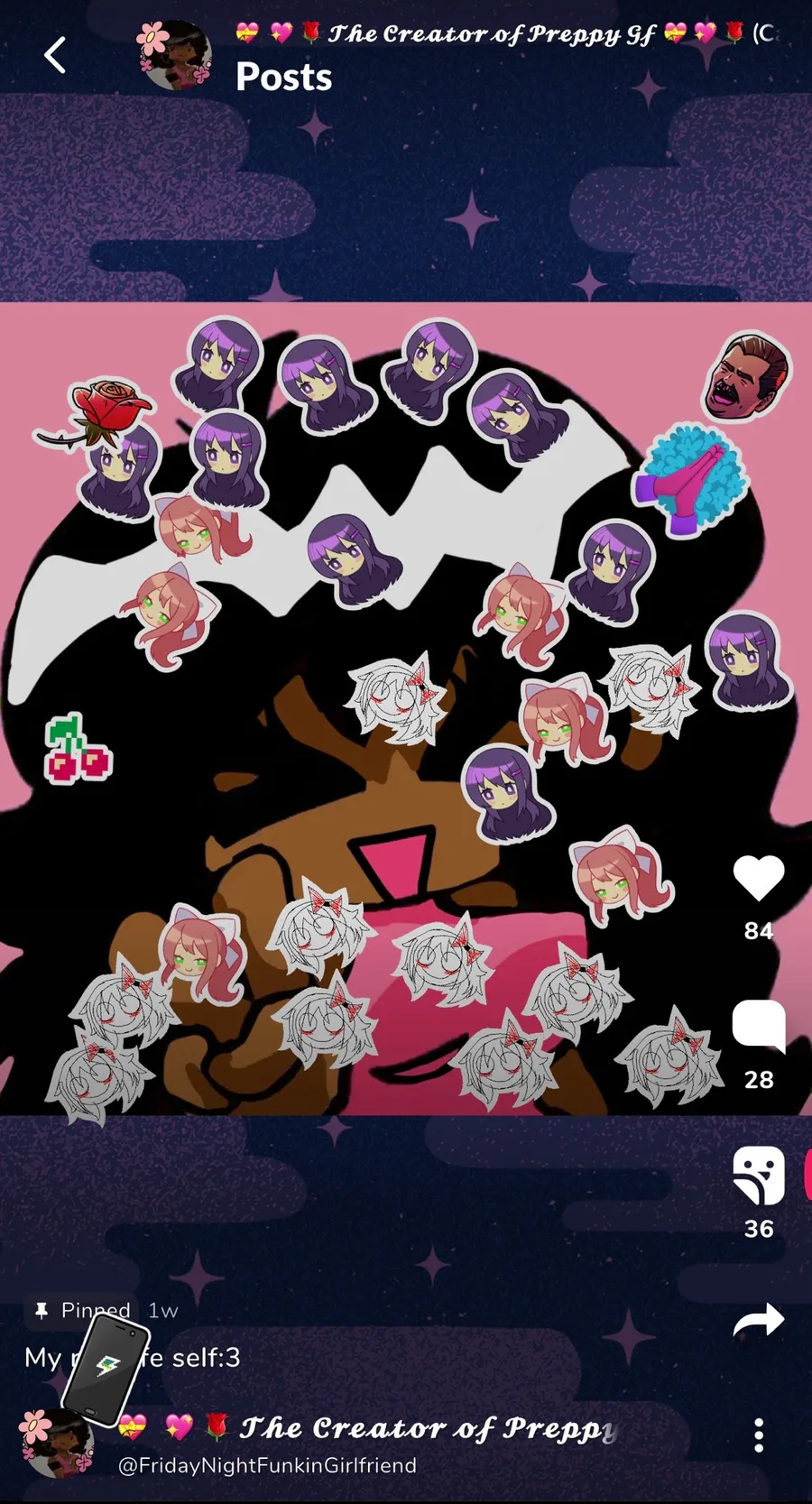Open the three-dot overflow menu
The height and width of the screenshot is (1504, 812).
(x=759, y=1435)
